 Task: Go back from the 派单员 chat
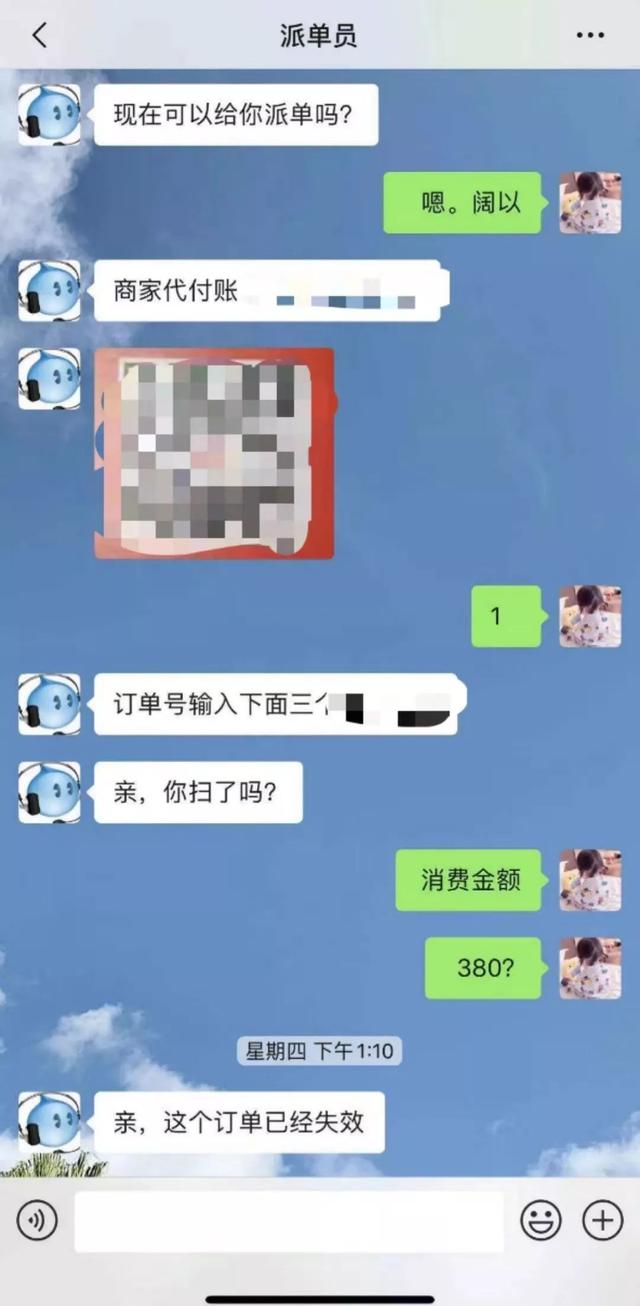click(x=39, y=36)
